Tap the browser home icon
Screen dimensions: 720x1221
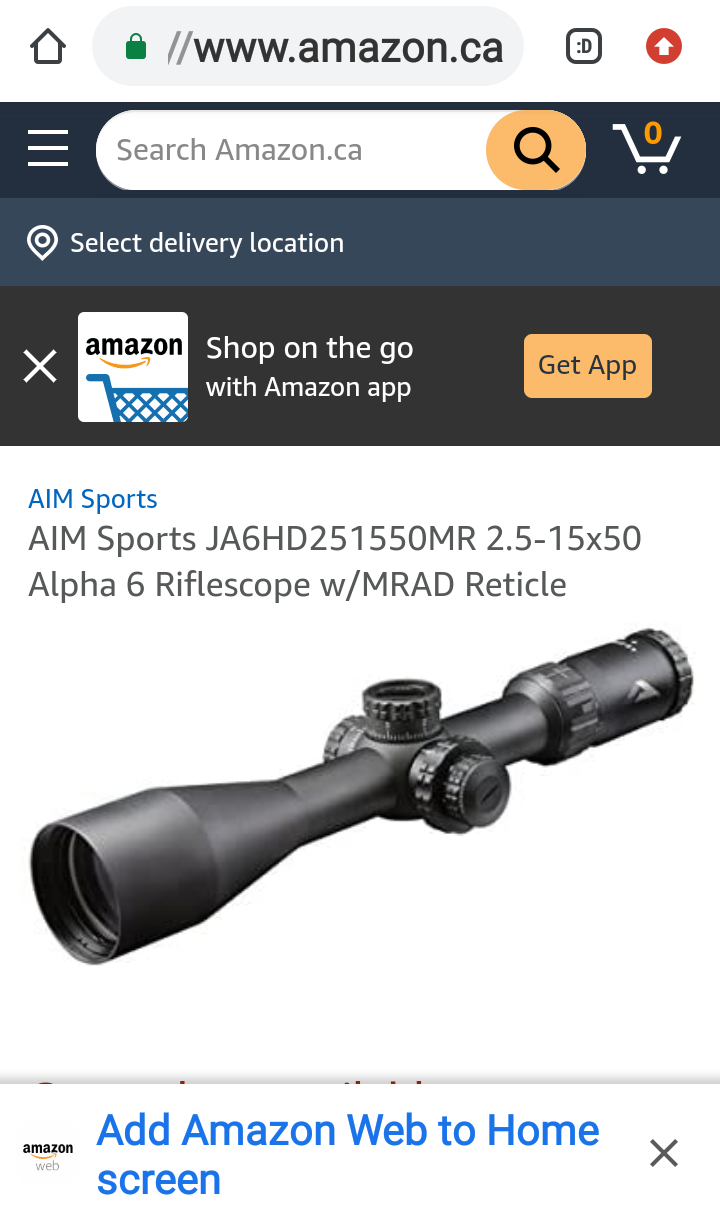pos(47,46)
